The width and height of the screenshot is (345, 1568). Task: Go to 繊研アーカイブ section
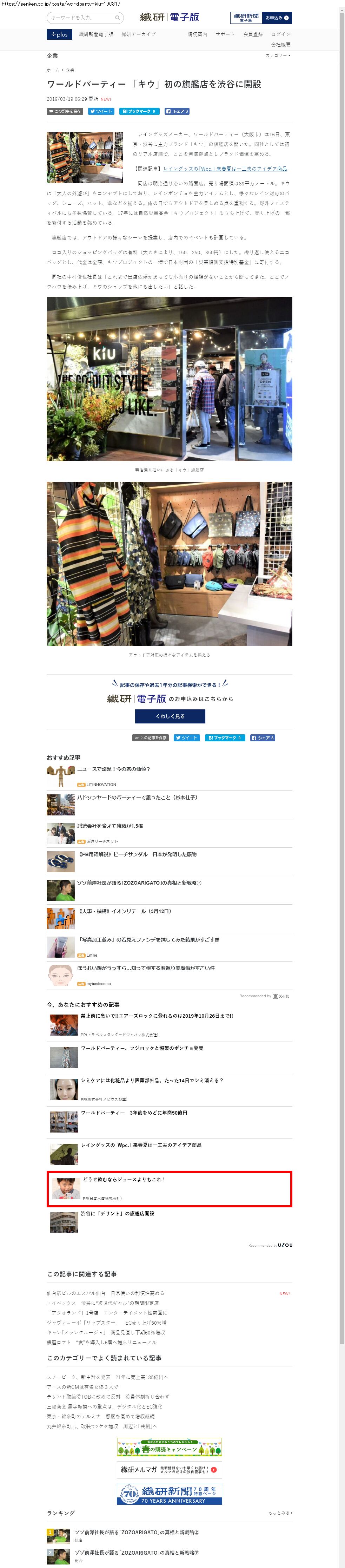(138, 35)
